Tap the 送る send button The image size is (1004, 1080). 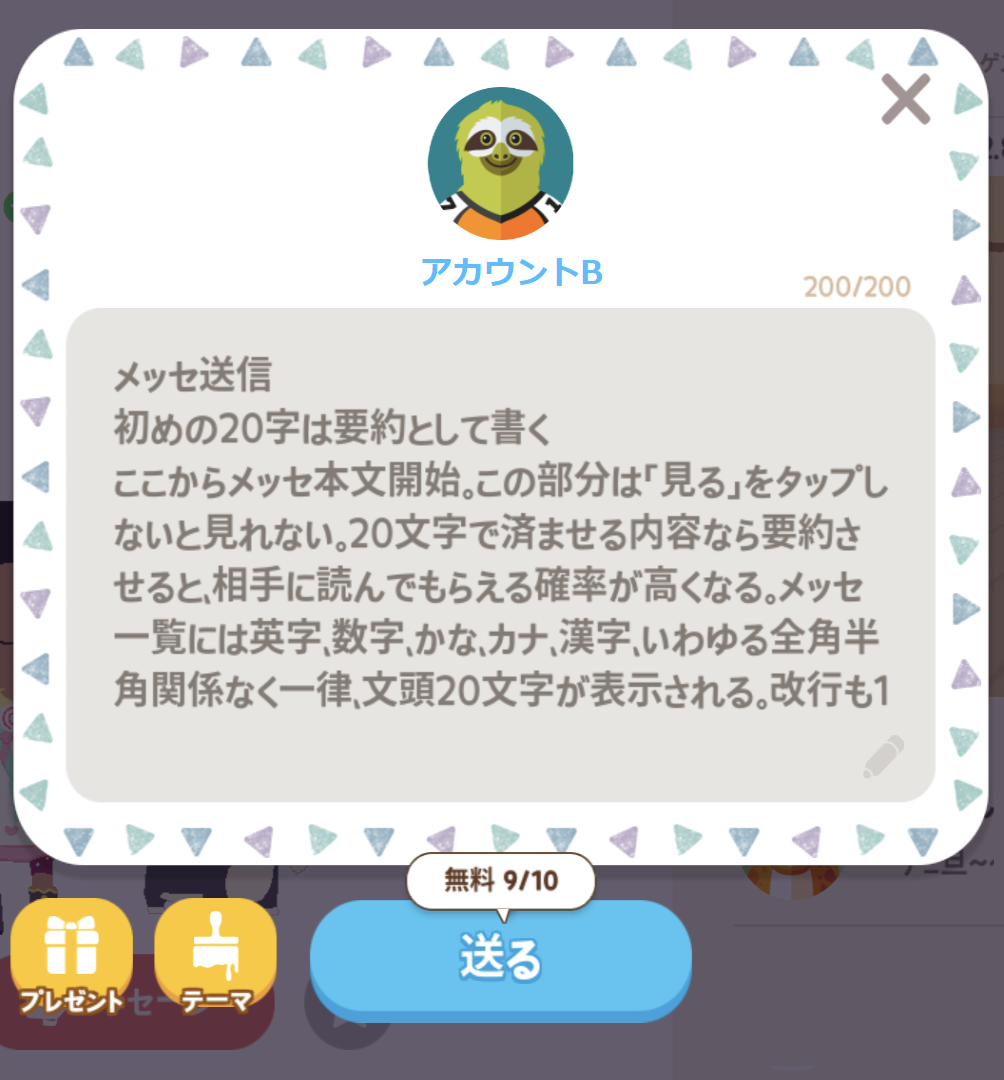coord(500,957)
